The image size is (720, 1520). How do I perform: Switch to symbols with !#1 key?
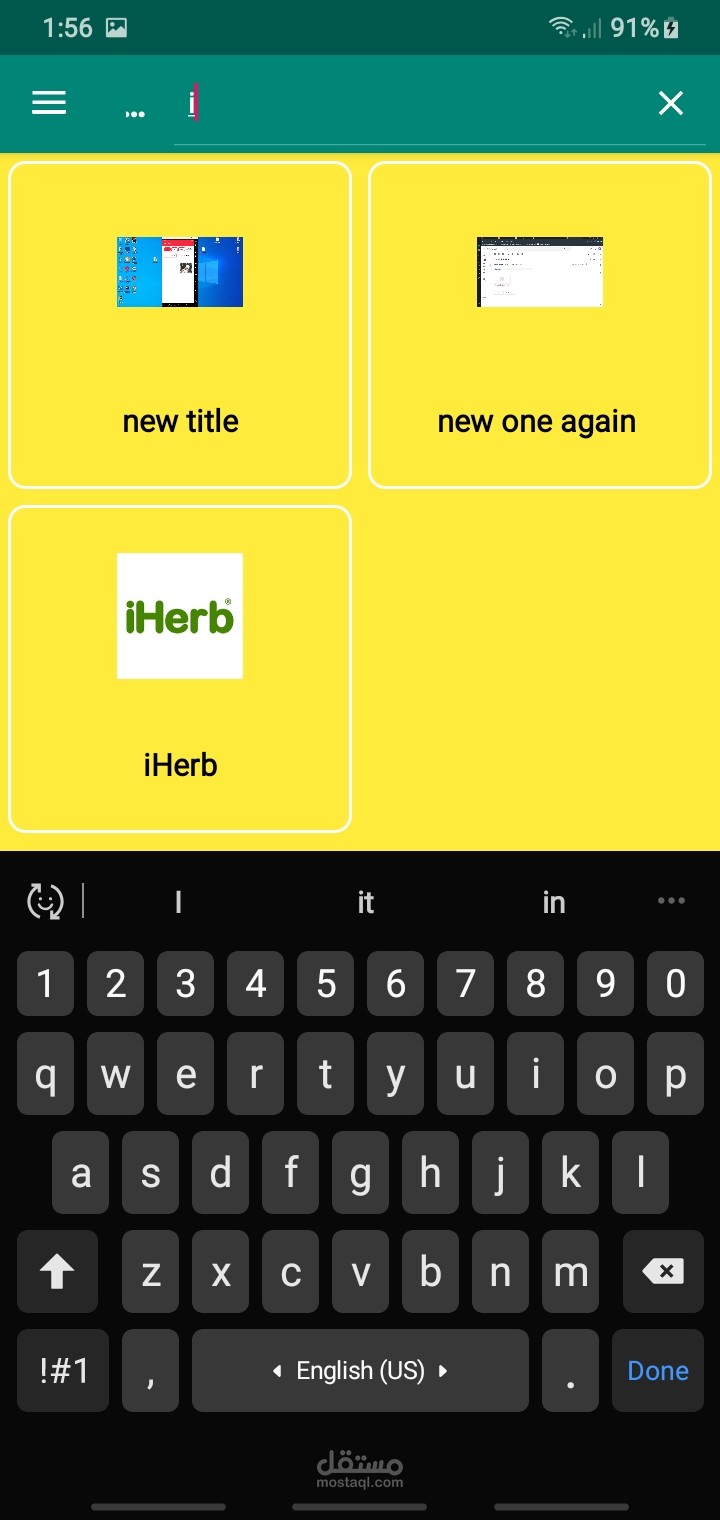(63, 1370)
